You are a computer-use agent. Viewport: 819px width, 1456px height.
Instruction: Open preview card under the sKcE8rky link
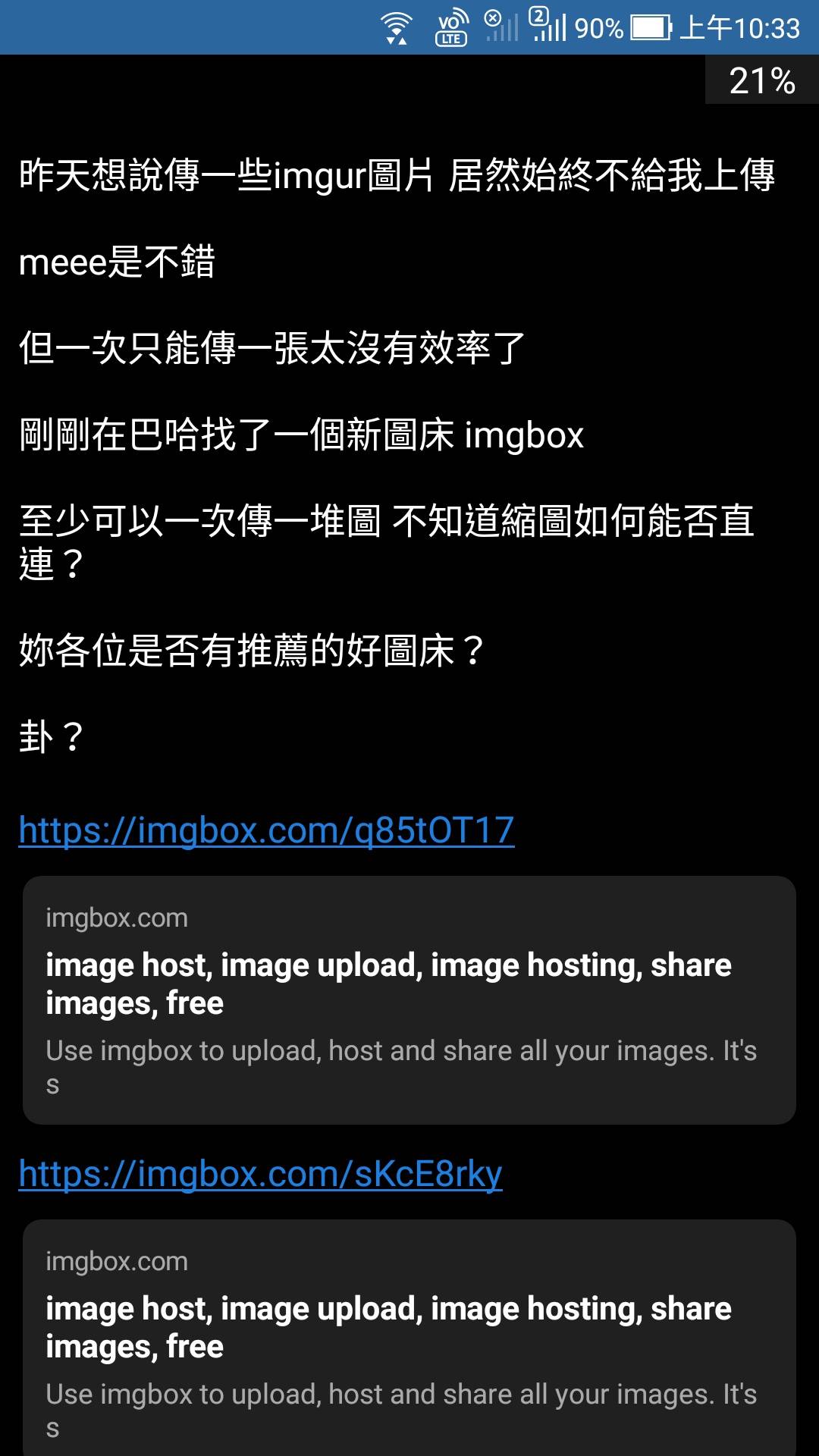click(409, 1338)
